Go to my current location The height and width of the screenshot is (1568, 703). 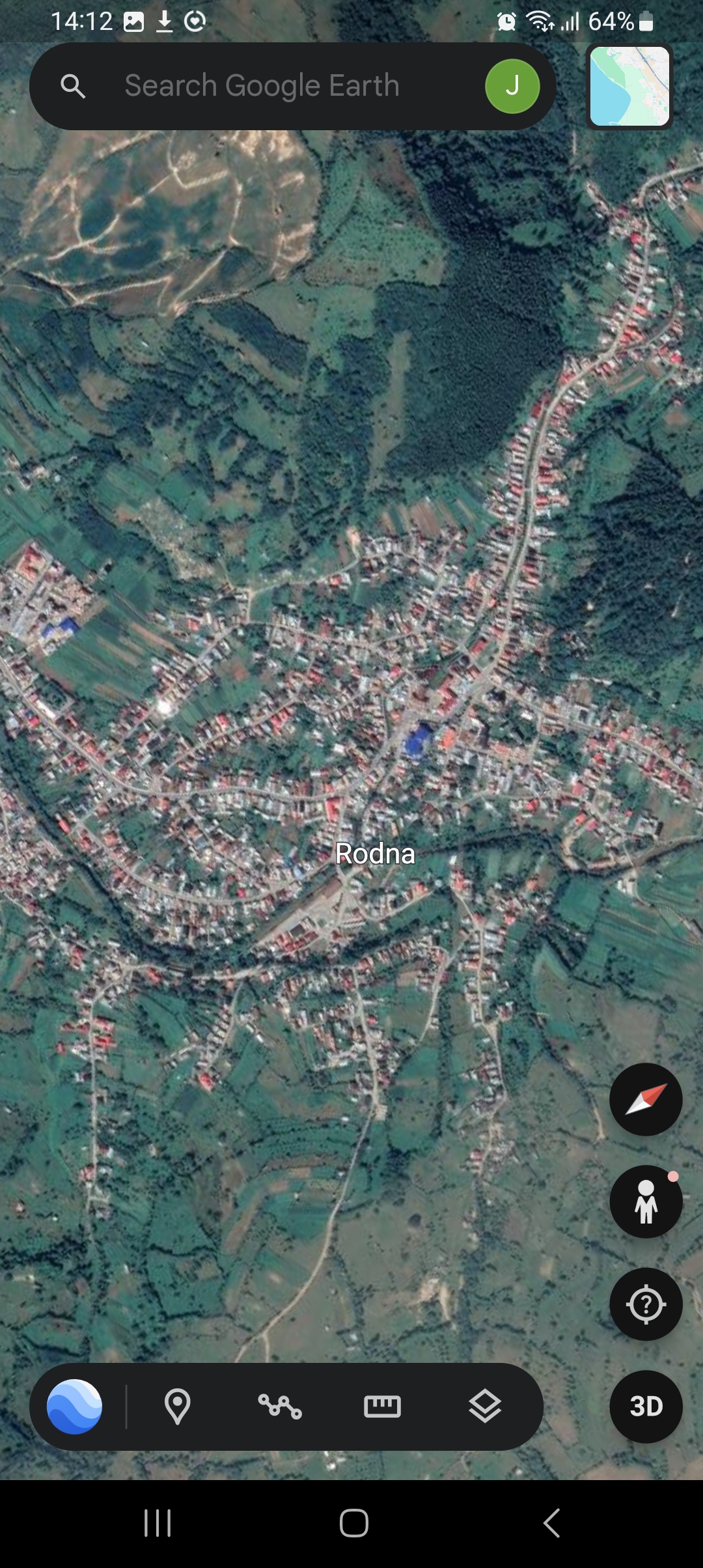[646, 1304]
